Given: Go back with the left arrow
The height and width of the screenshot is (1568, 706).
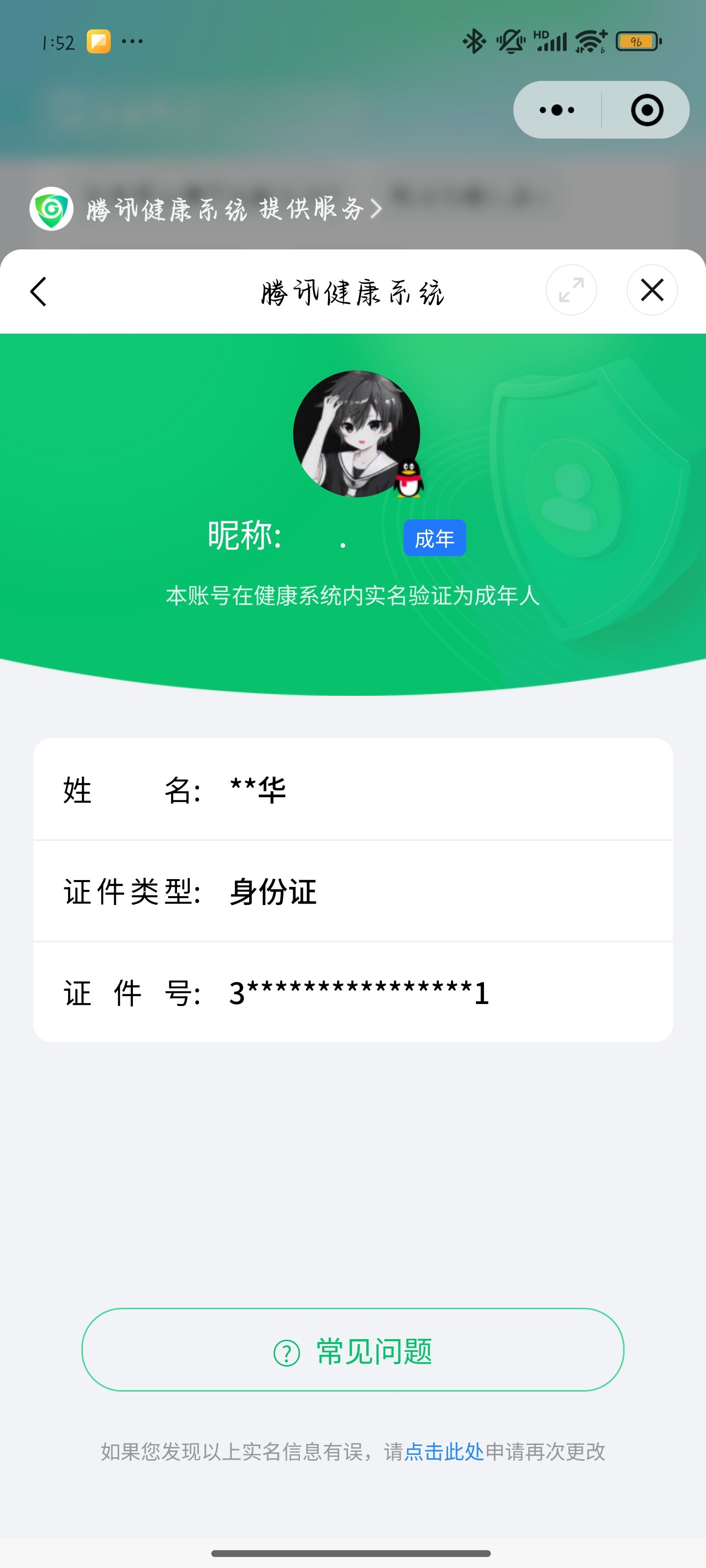Looking at the screenshot, I should 38,292.
